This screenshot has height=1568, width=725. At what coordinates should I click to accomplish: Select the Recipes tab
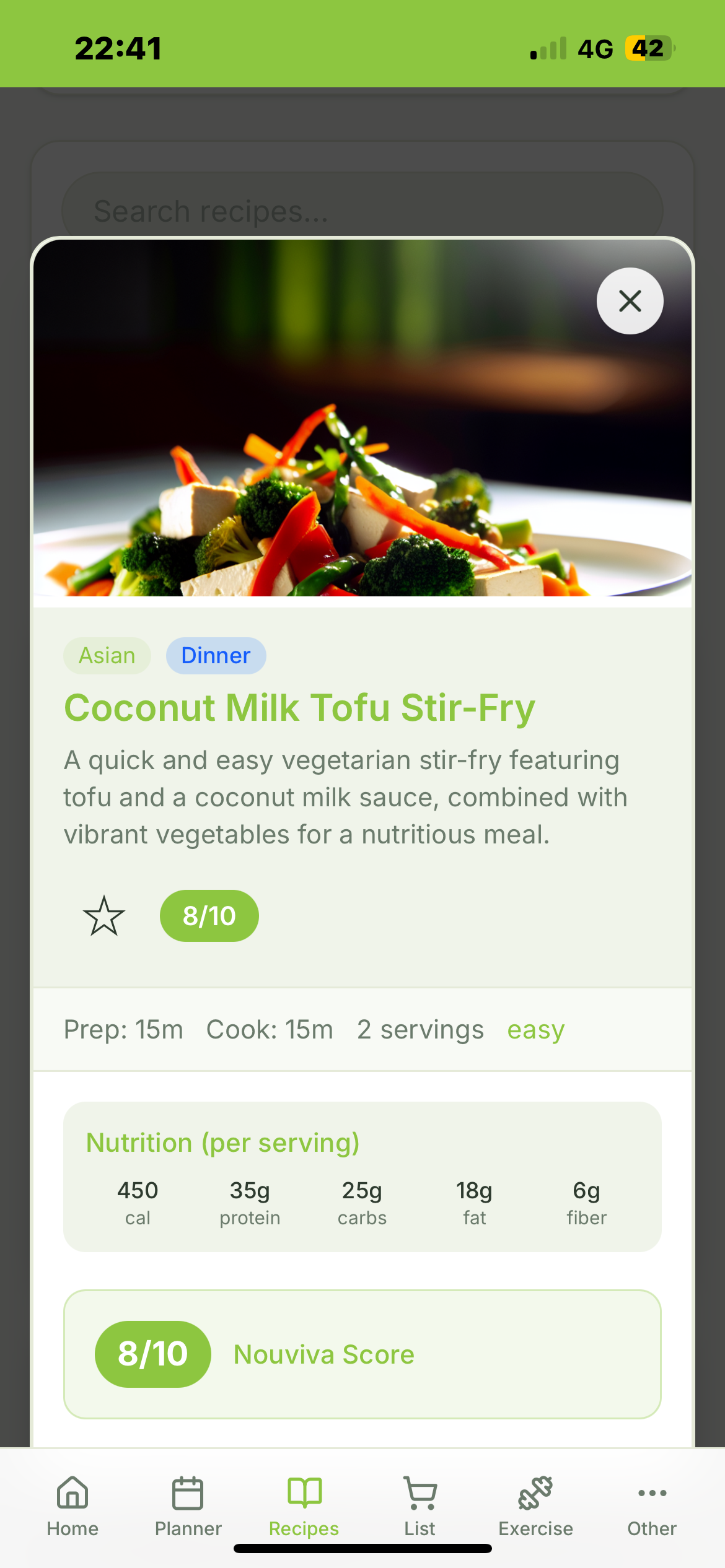coord(304,1506)
